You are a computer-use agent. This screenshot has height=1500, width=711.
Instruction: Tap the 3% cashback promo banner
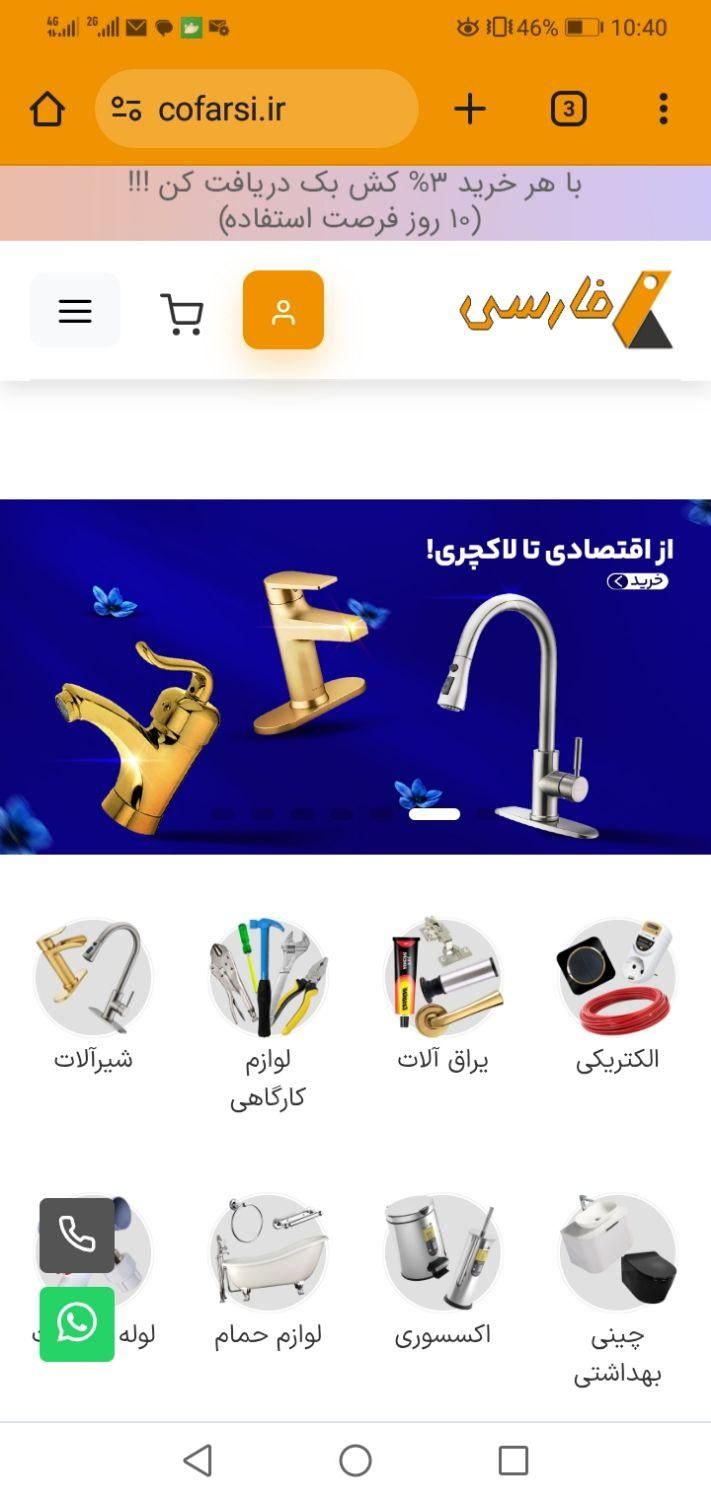pos(355,202)
